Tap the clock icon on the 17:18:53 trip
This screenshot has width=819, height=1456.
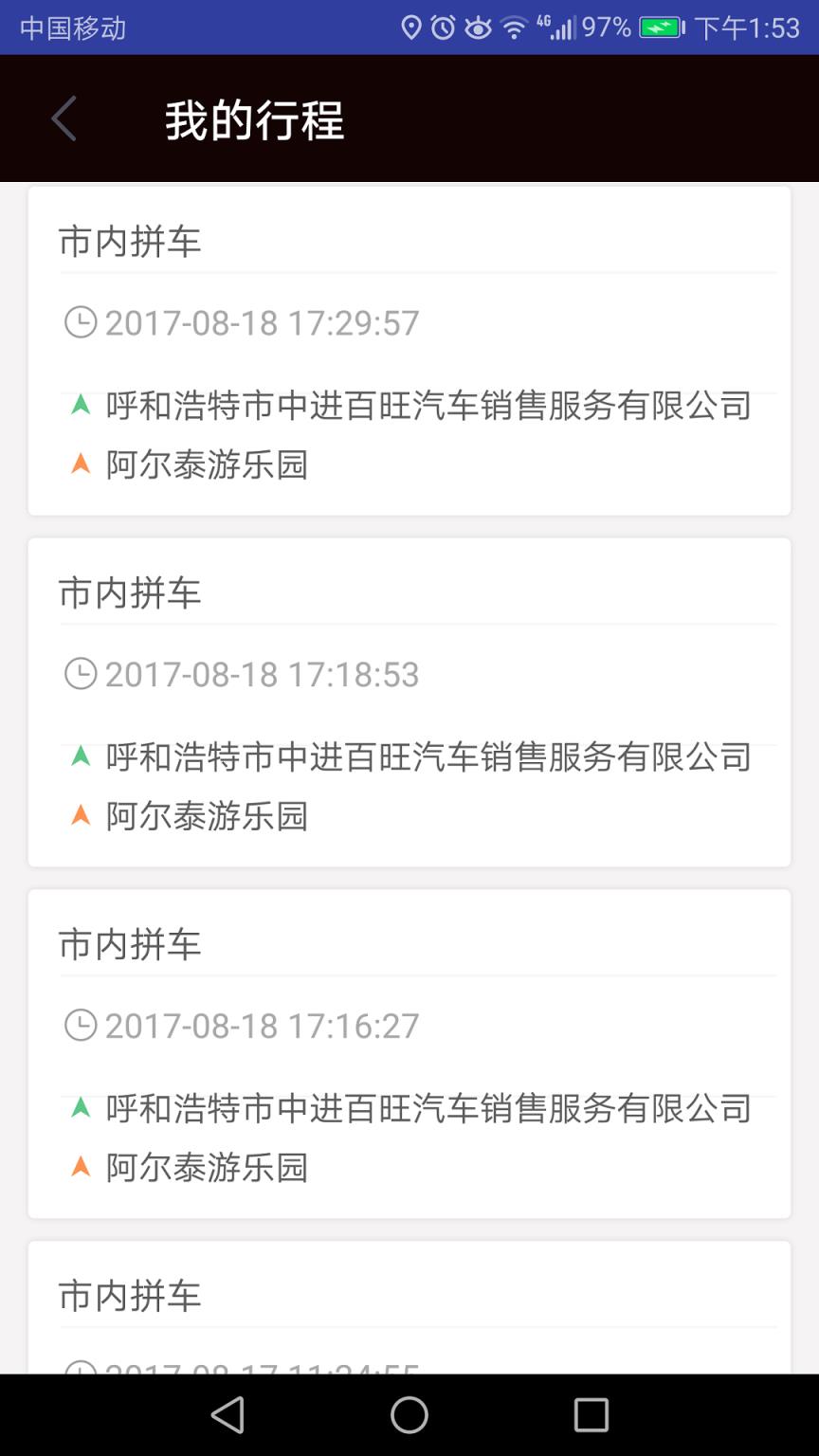81,674
